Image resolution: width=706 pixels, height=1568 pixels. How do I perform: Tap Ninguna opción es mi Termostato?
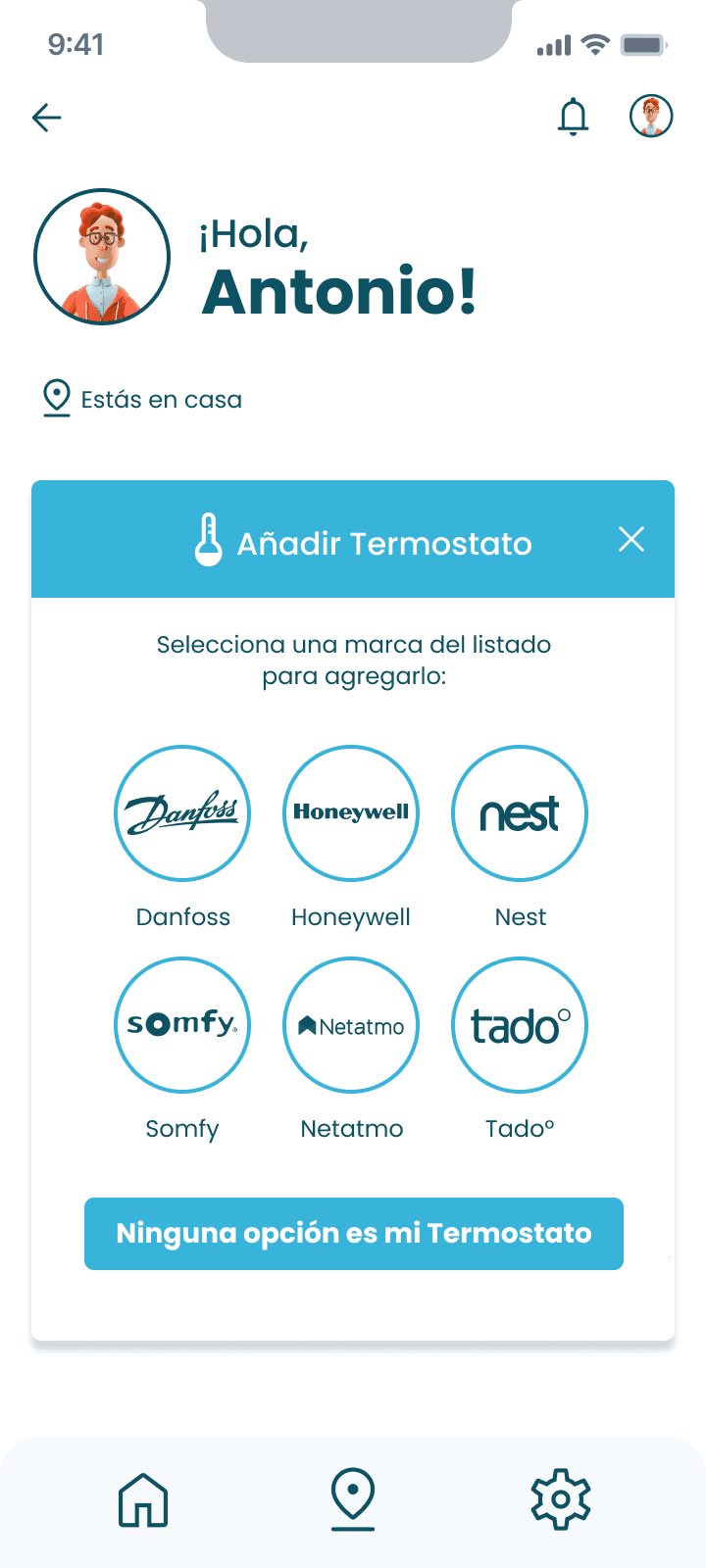pos(354,1234)
